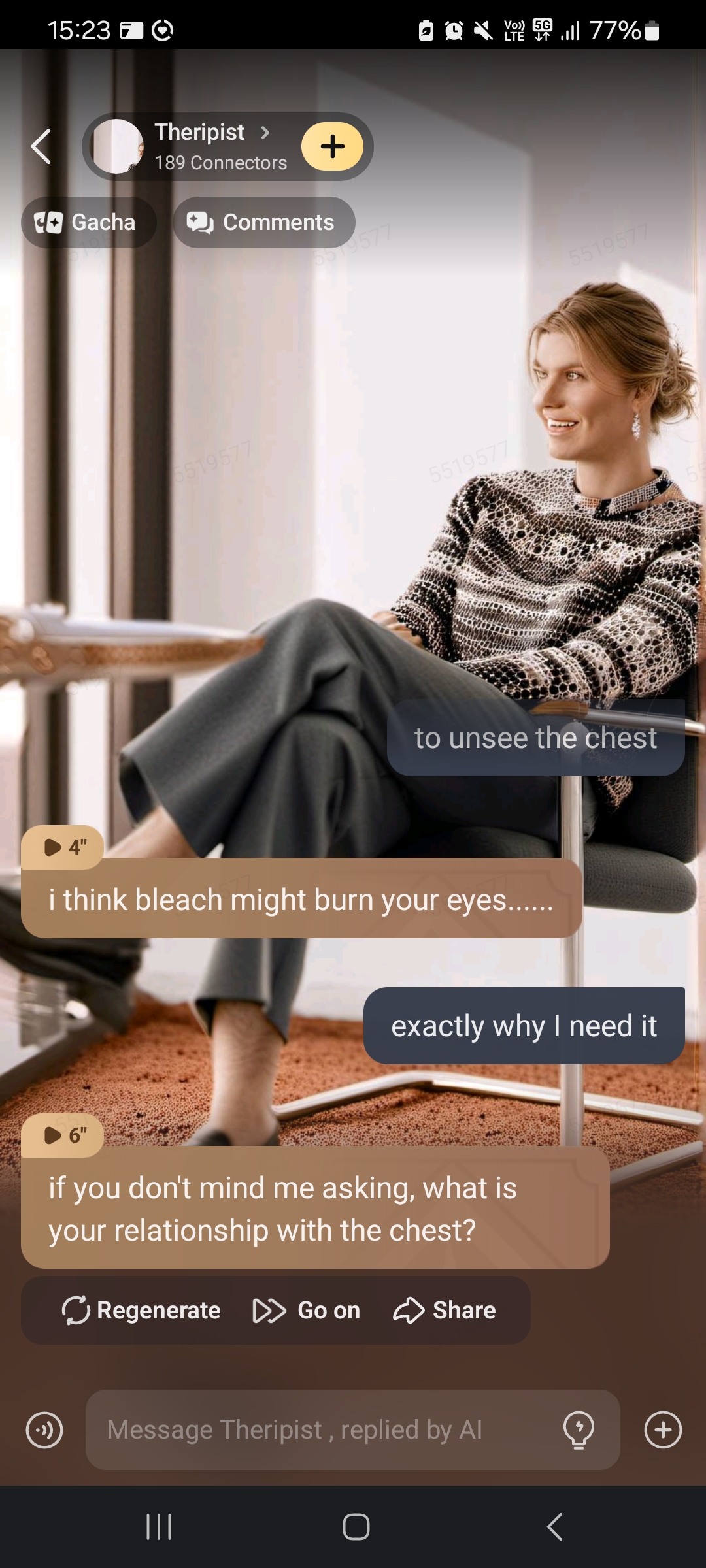Open the recent apps overview
706x1568 pixels.
click(x=158, y=1527)
